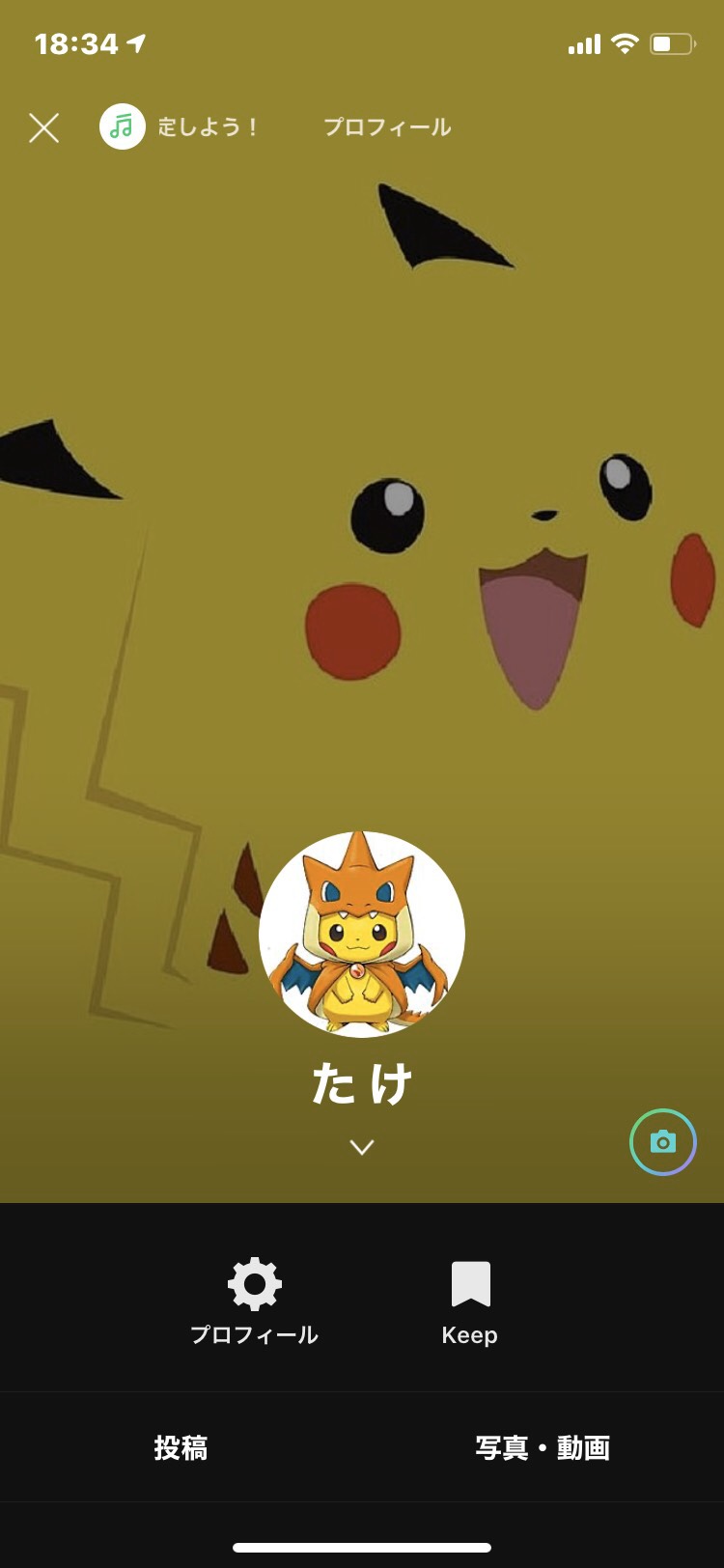
Task: Close the profile screen with X
Action: pyautogui.click(x=43, y=127)
